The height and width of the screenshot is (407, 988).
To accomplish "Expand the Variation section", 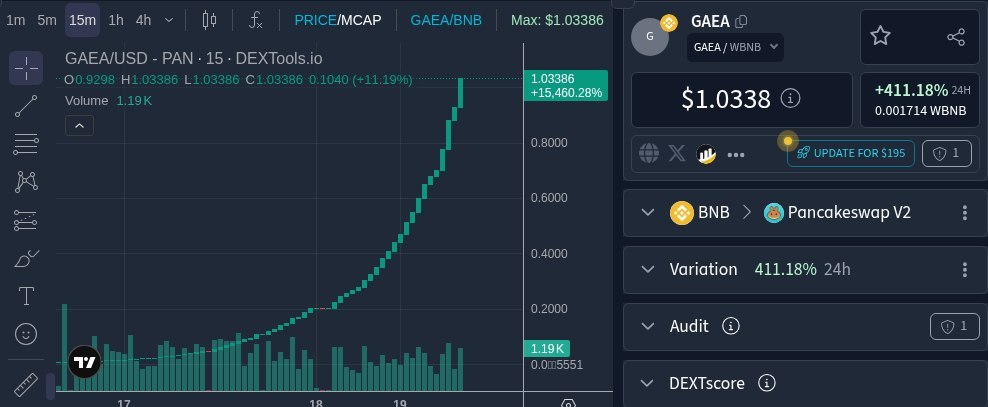I will (x=648, y=270).
